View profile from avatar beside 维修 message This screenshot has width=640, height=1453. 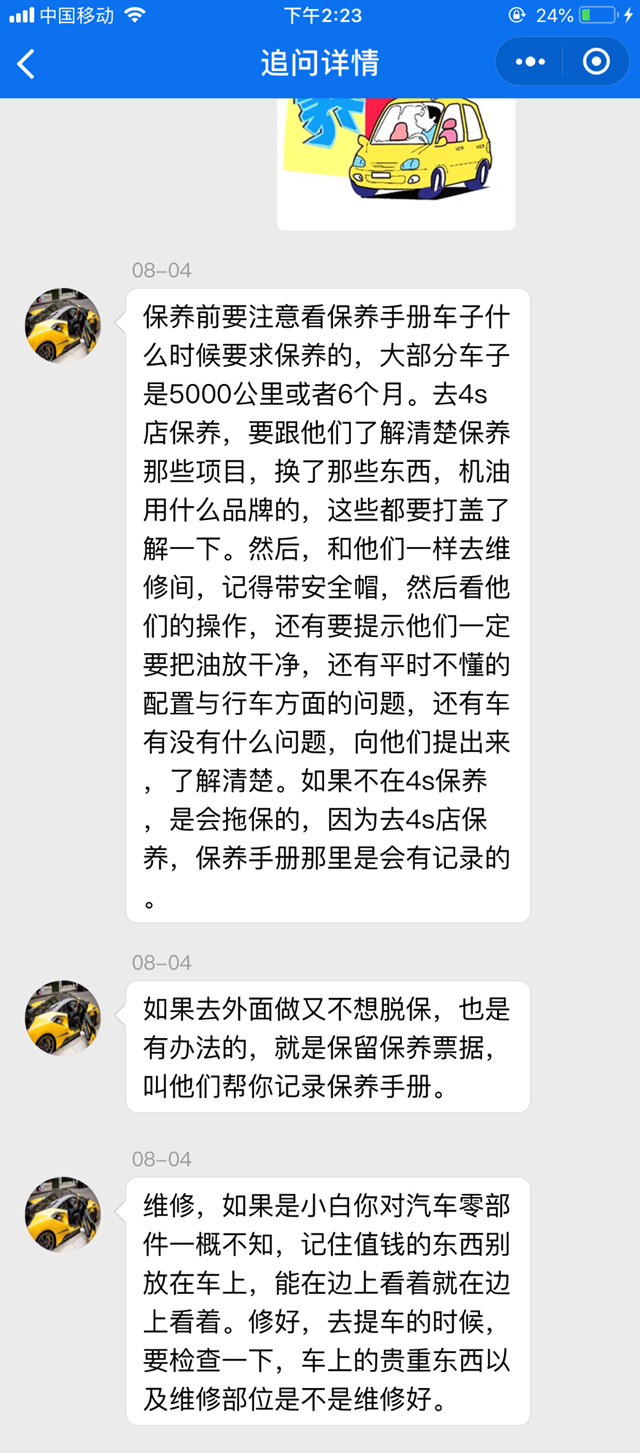[x=63, y=1214]
